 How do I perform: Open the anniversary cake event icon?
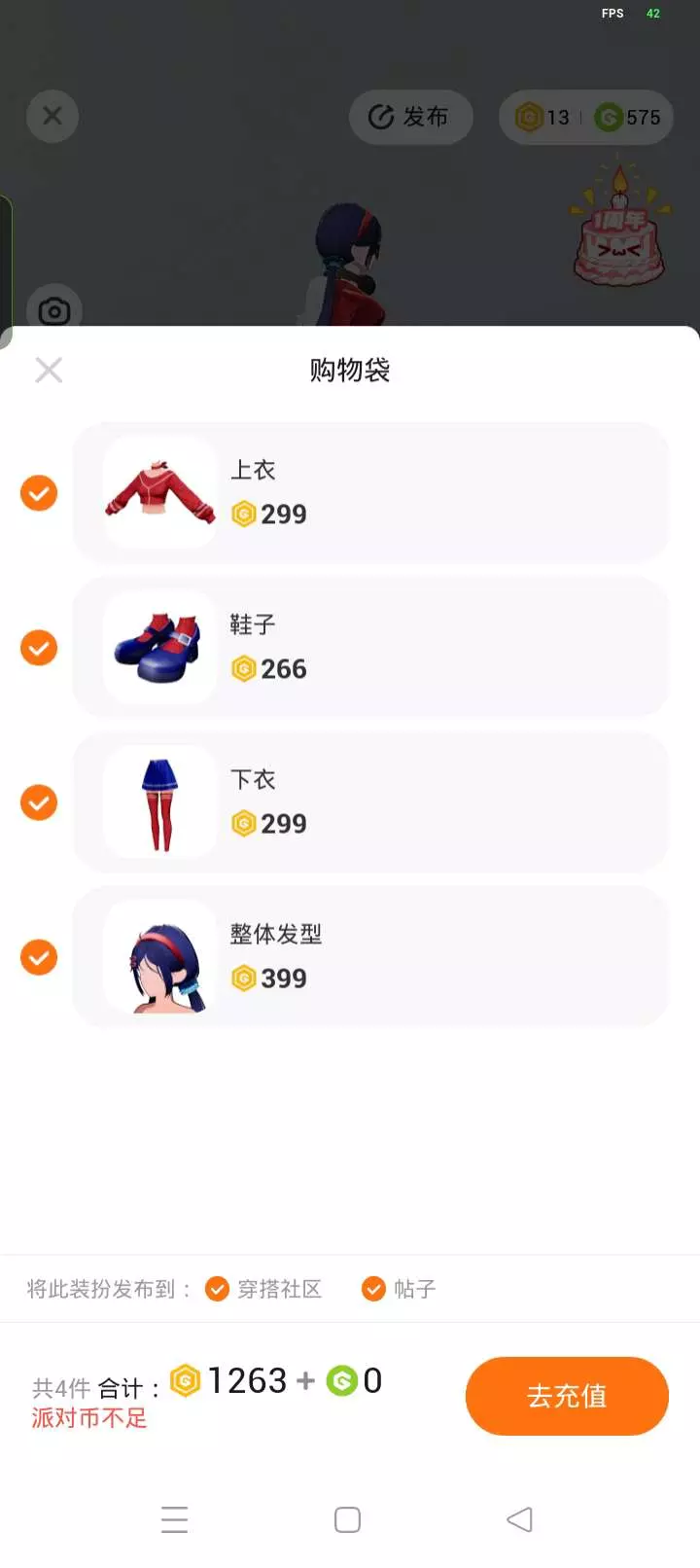click(620, 226)
